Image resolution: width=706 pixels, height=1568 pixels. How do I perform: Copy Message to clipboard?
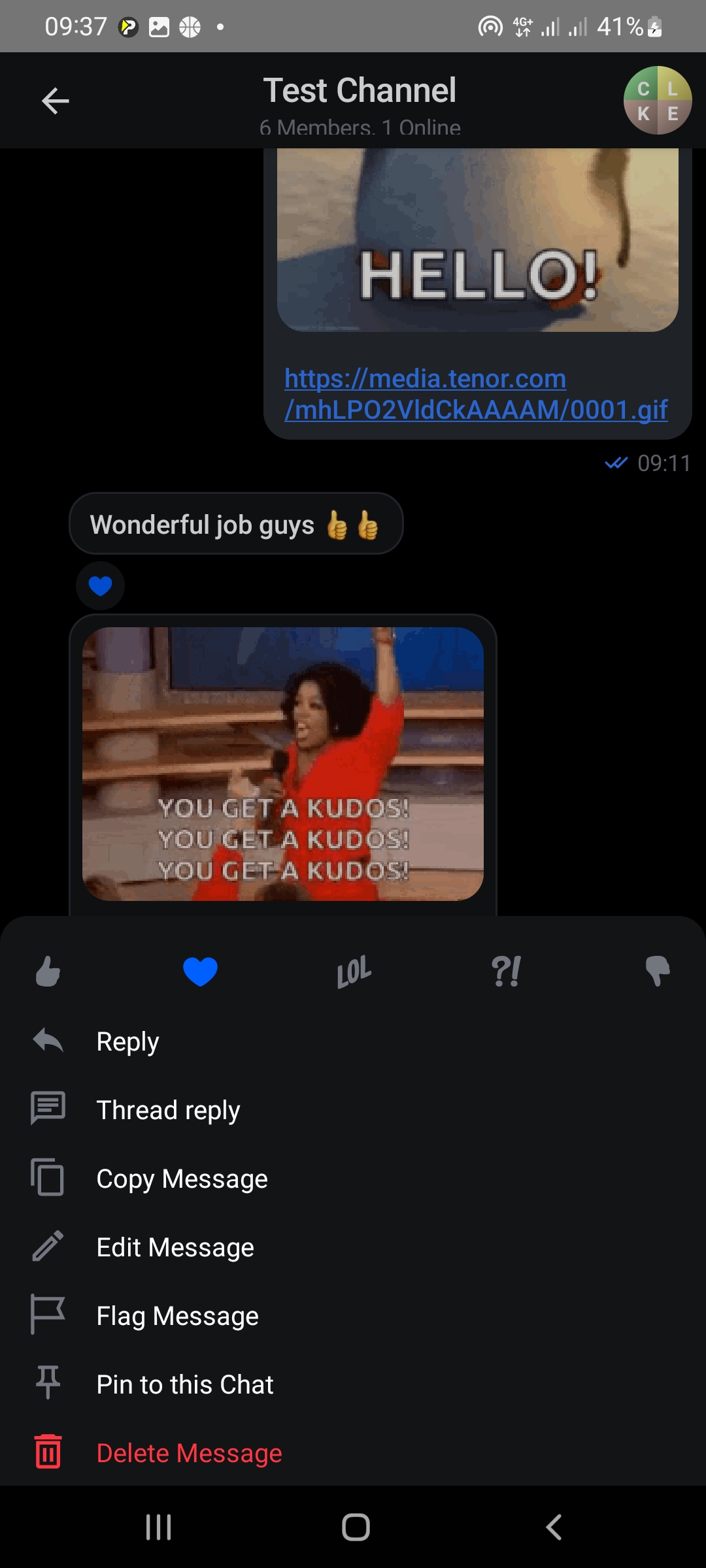[182, 1179]
